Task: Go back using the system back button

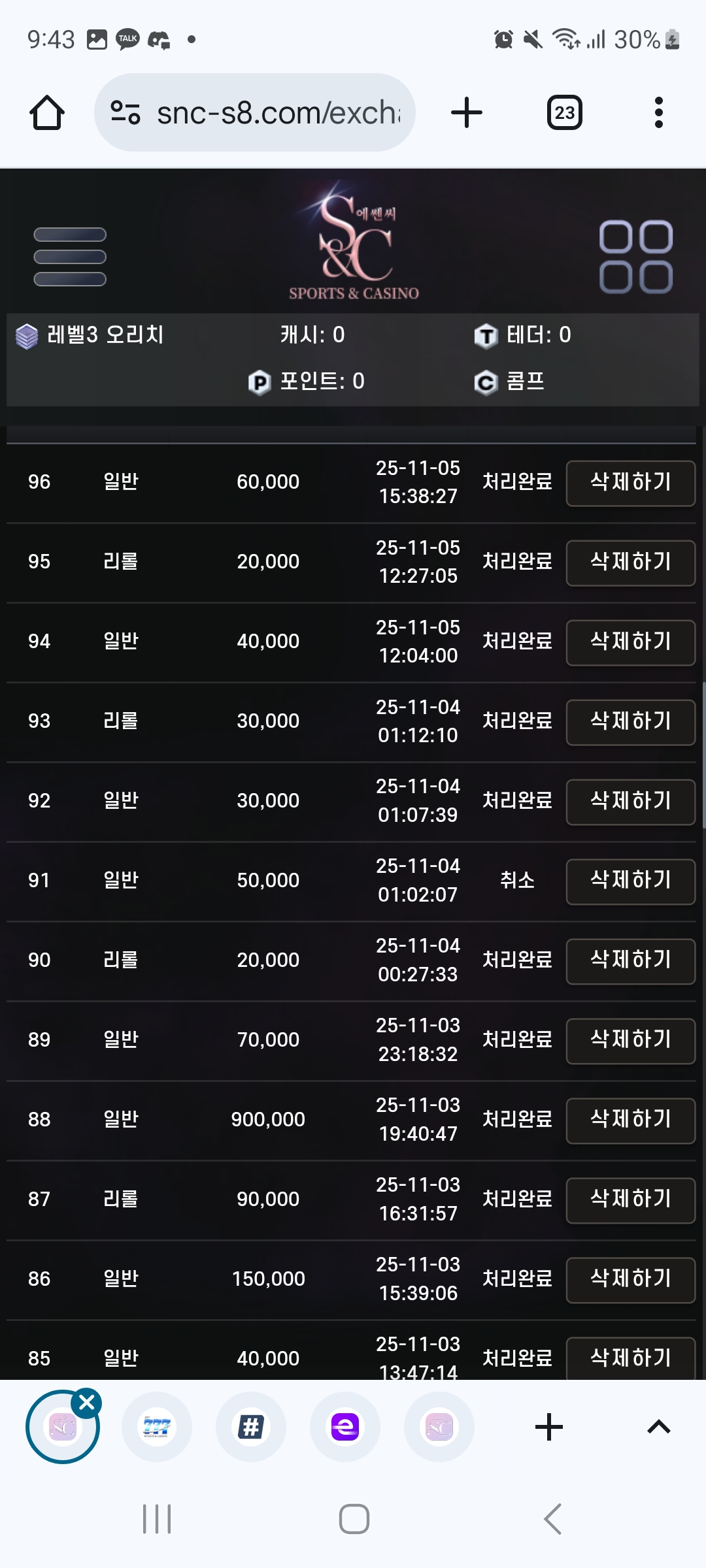Action: click(553, 1518)
